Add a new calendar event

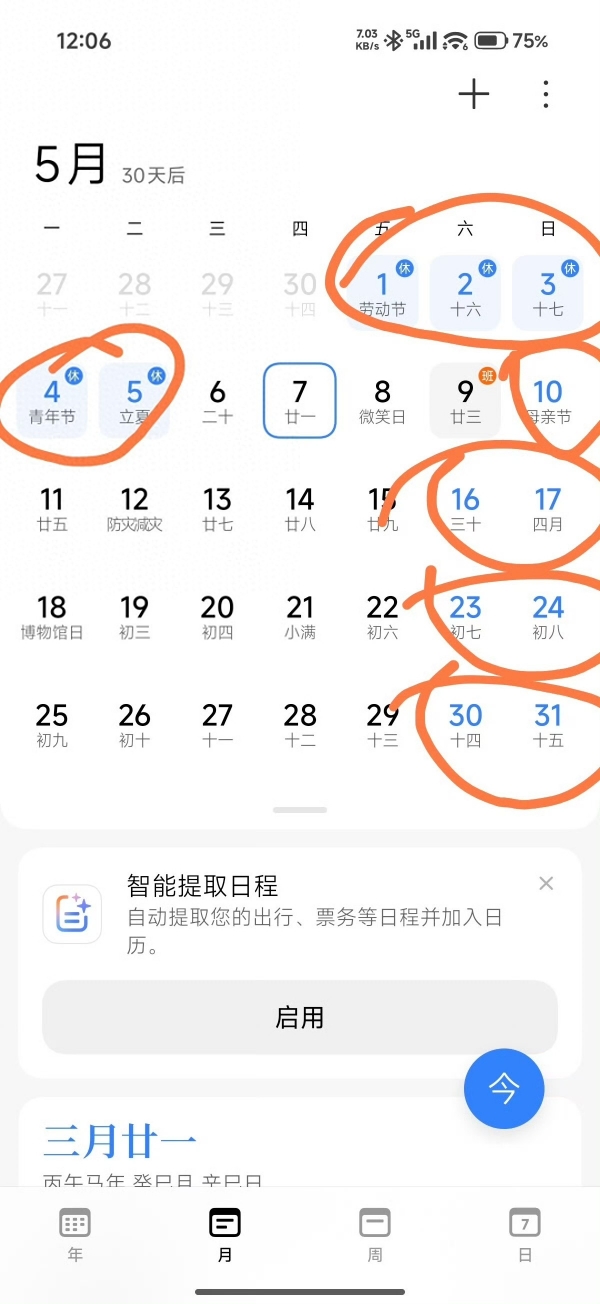coord(474,95)
